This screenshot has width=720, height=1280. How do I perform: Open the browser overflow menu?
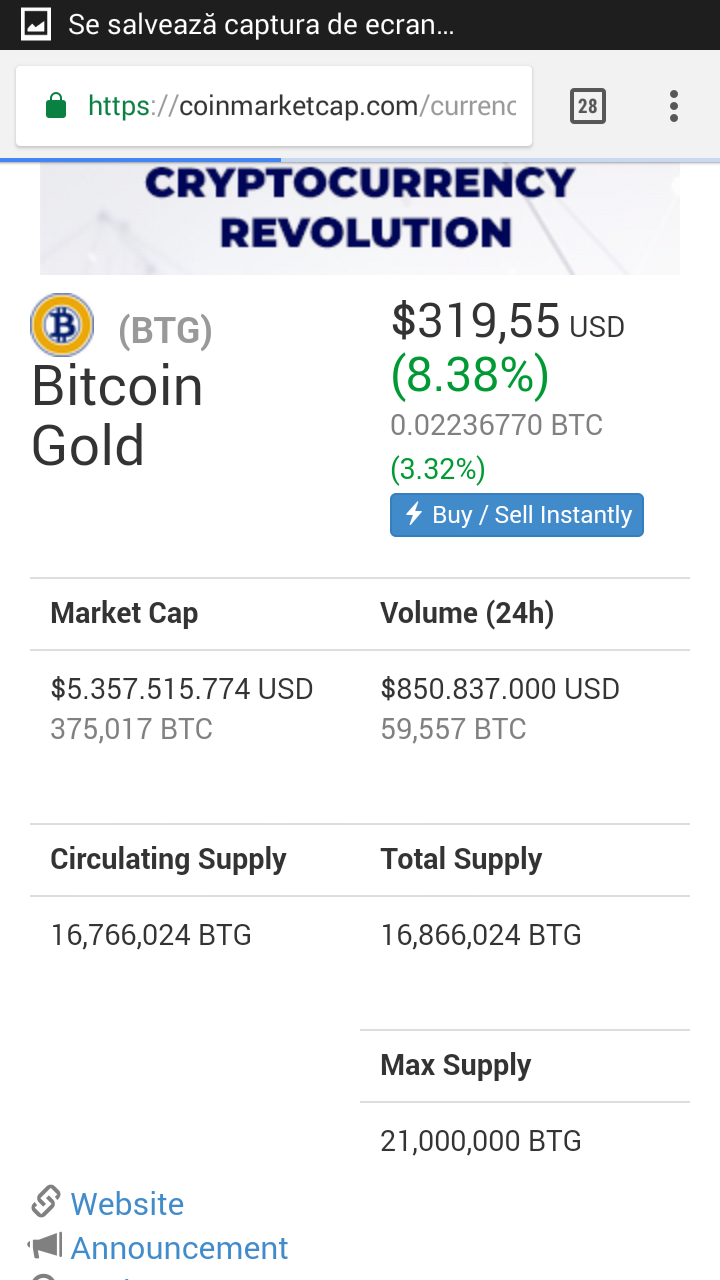point(674,106)
